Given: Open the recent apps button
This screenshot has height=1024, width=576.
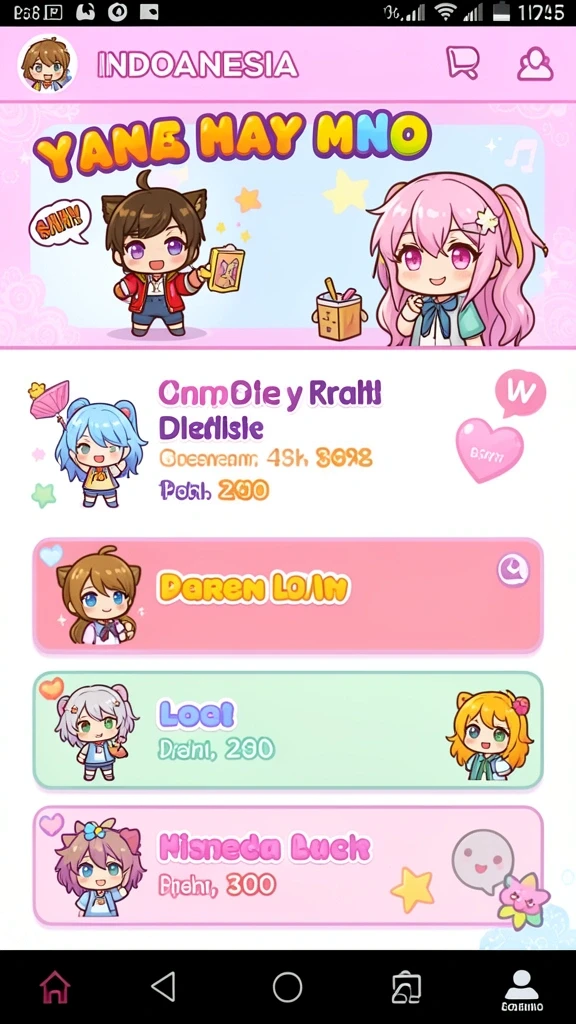Looking at the screenshot, I should [x=406, y=987].
